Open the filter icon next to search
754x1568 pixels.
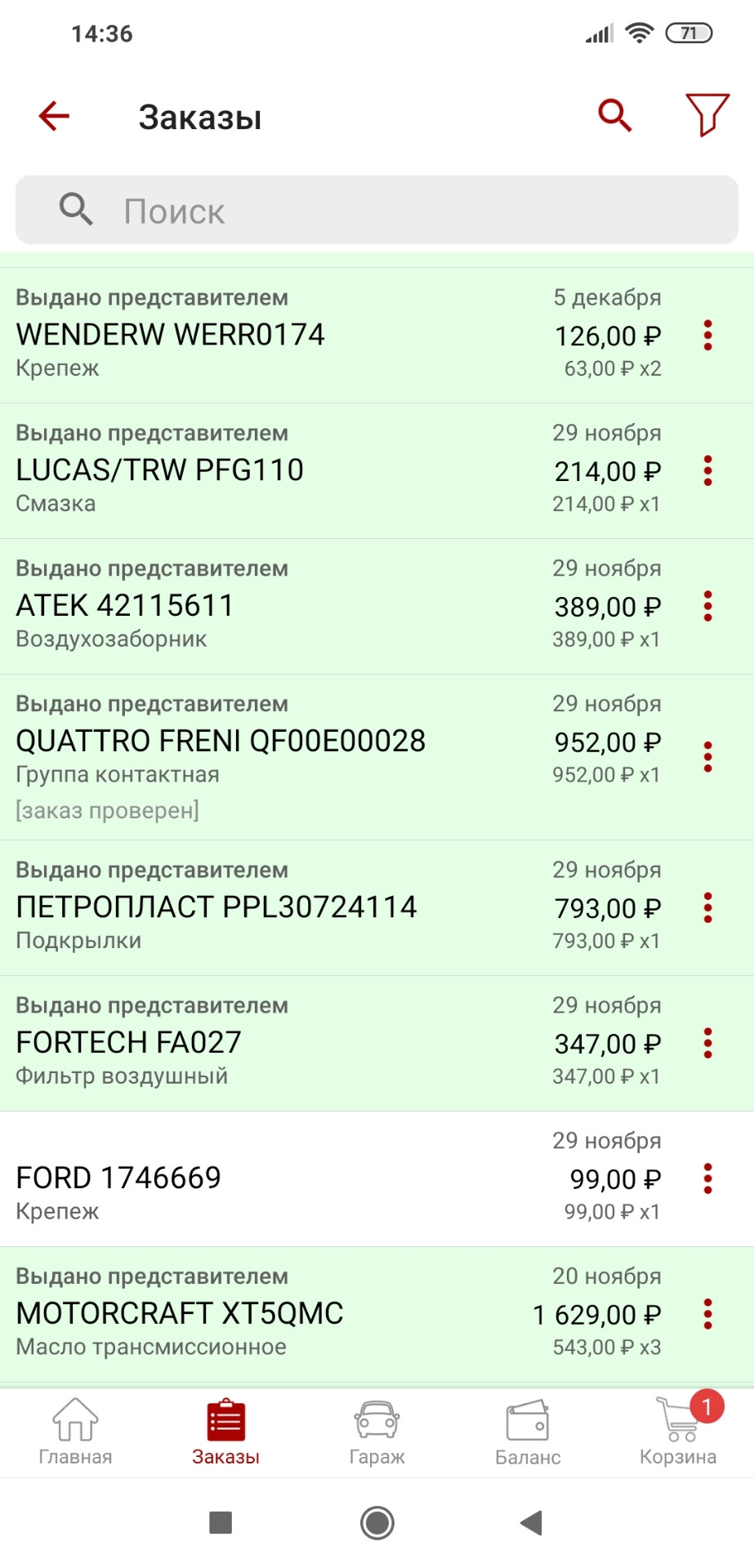707,115
